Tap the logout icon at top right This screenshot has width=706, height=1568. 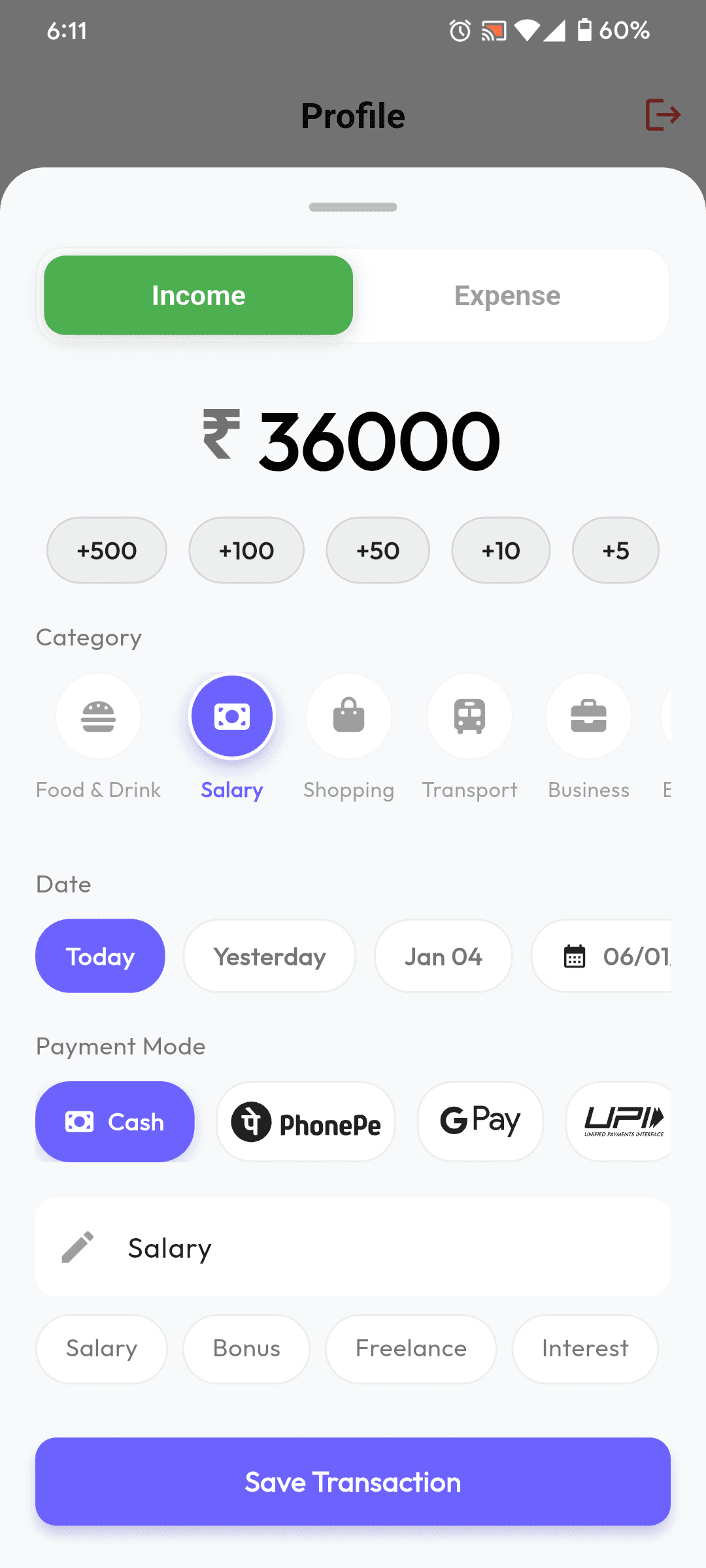[662, 115]
